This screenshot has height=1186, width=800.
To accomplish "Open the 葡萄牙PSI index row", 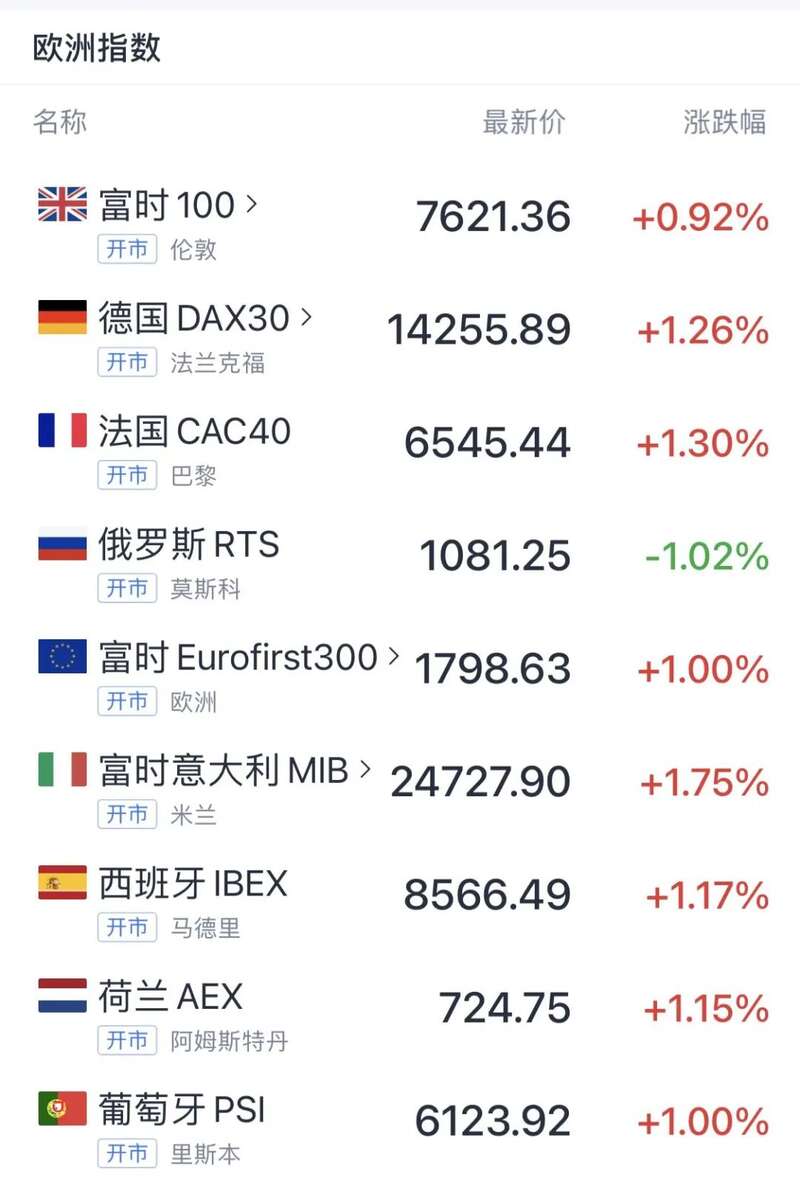I will point(182,1110).
